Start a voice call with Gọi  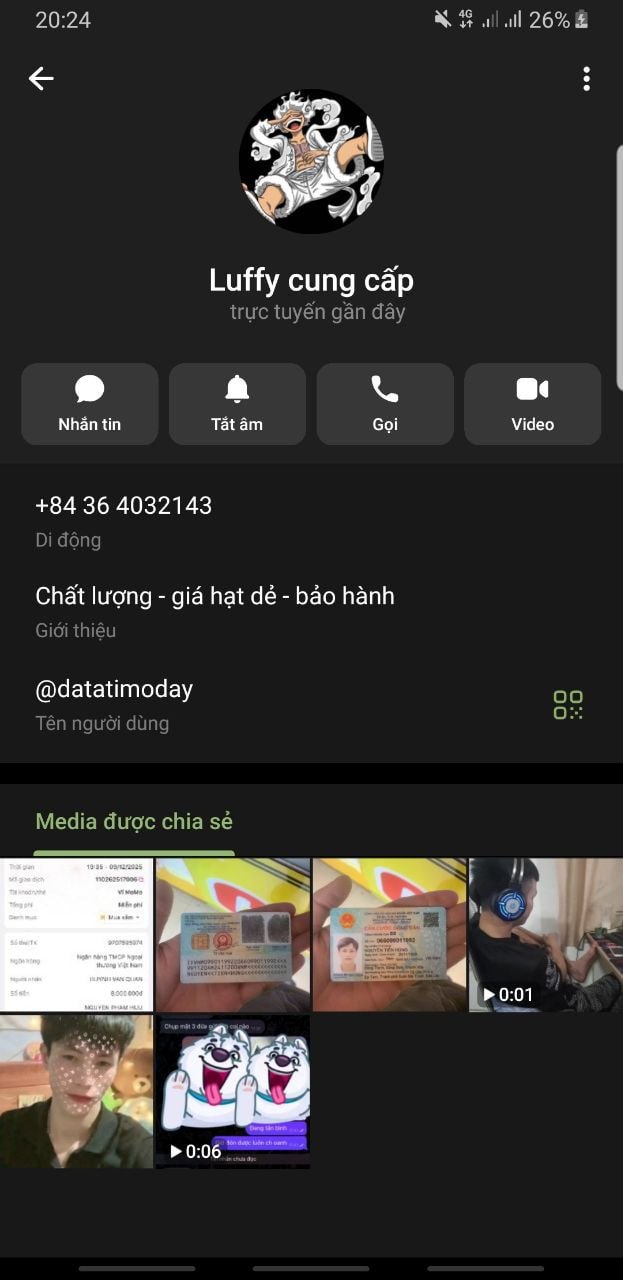(x=385, y=404)
